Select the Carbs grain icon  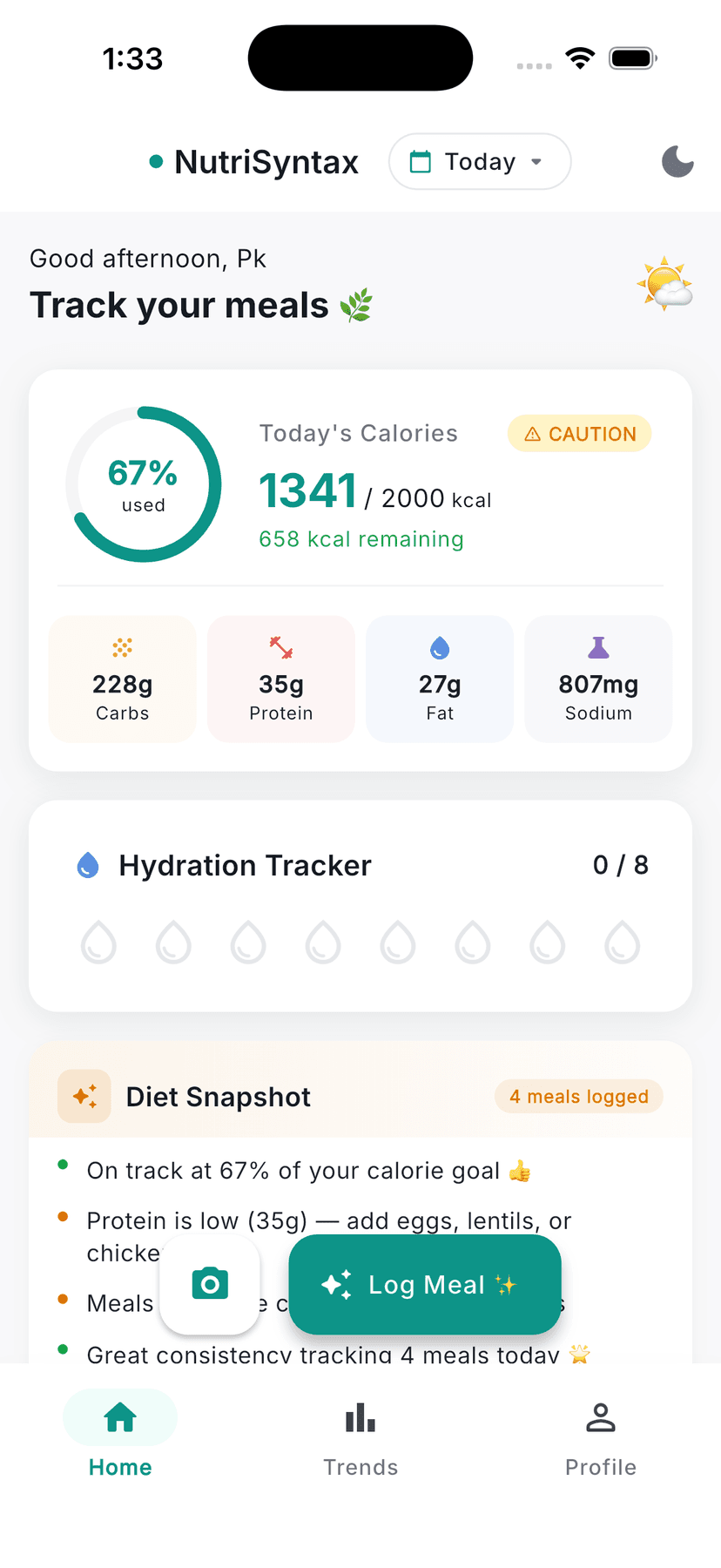122,646
